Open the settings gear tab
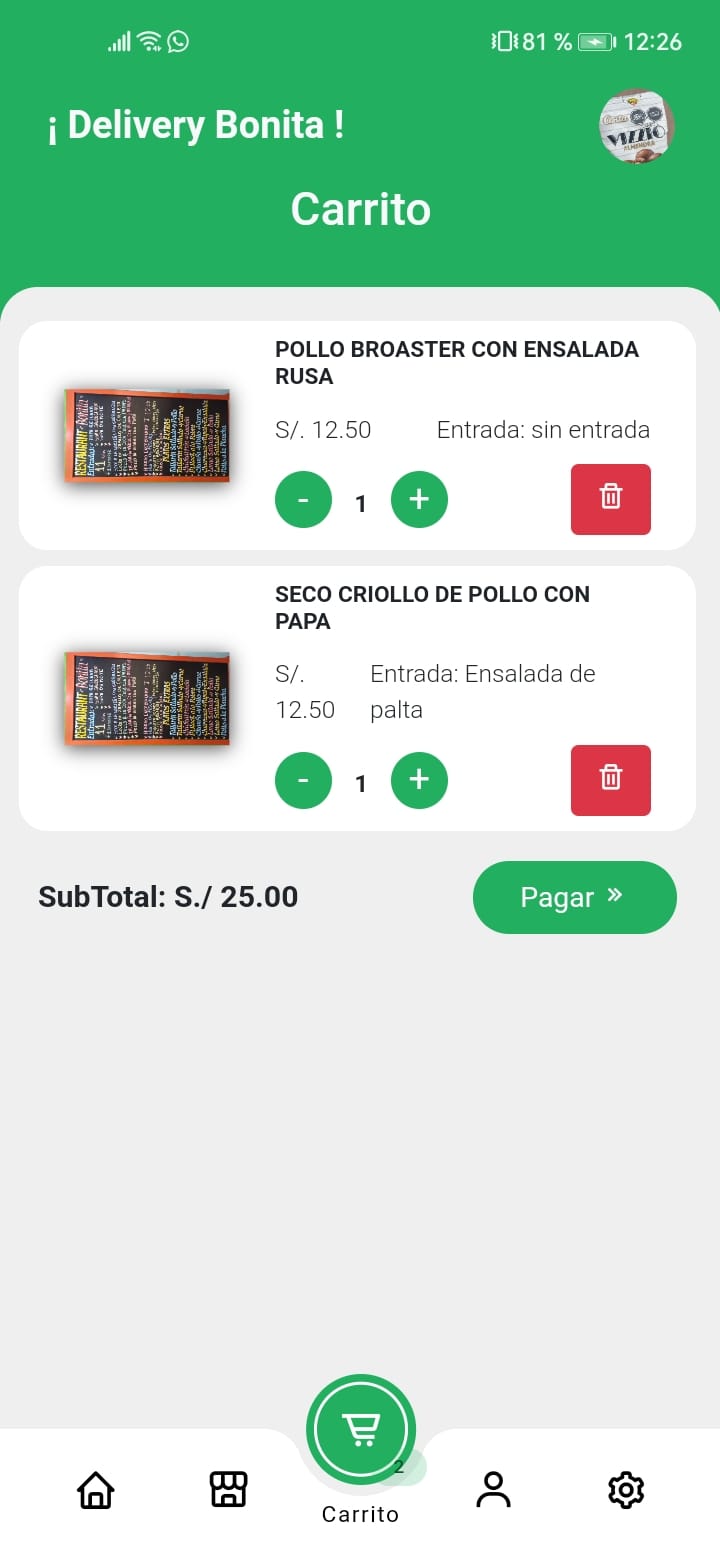Screen dimensions: 720x1560 coord(626,1490)
